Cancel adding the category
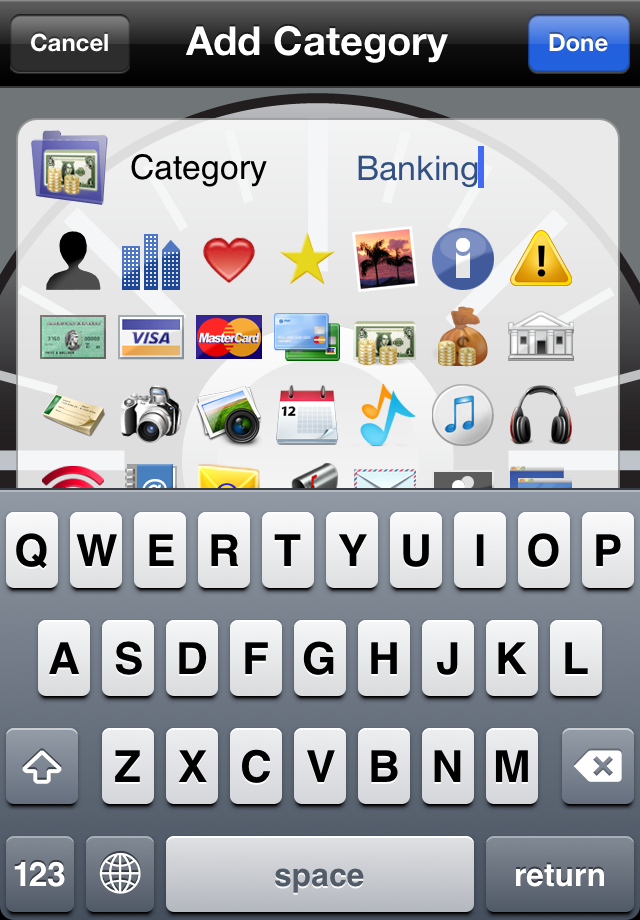 tap(70, 44)
